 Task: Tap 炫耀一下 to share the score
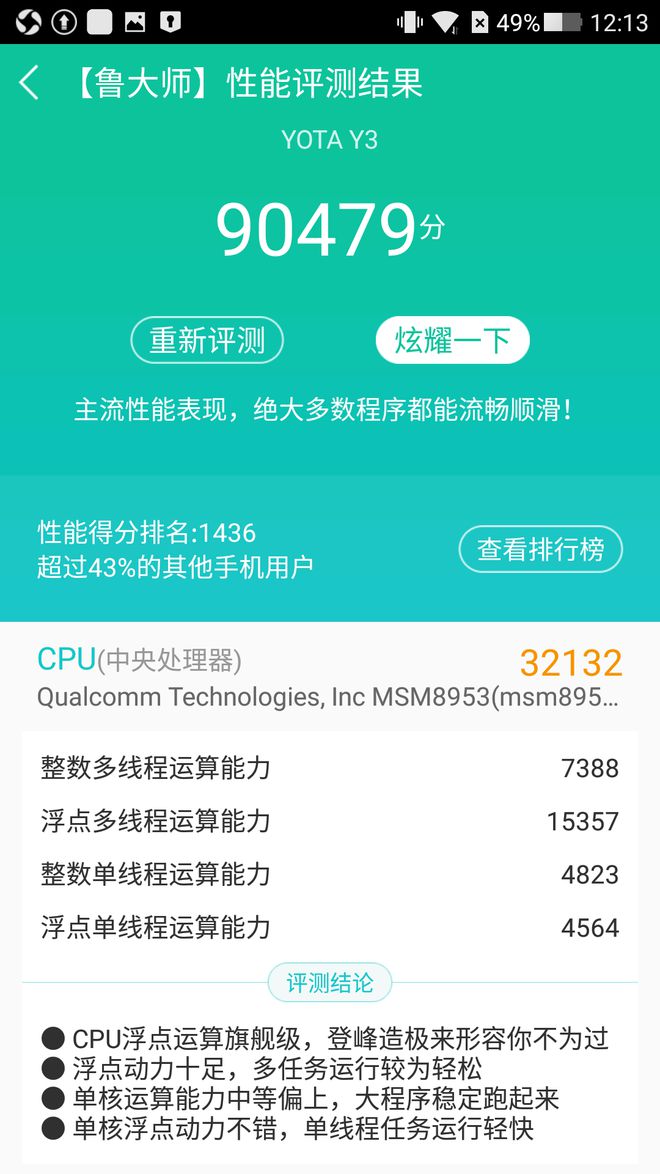452,341
